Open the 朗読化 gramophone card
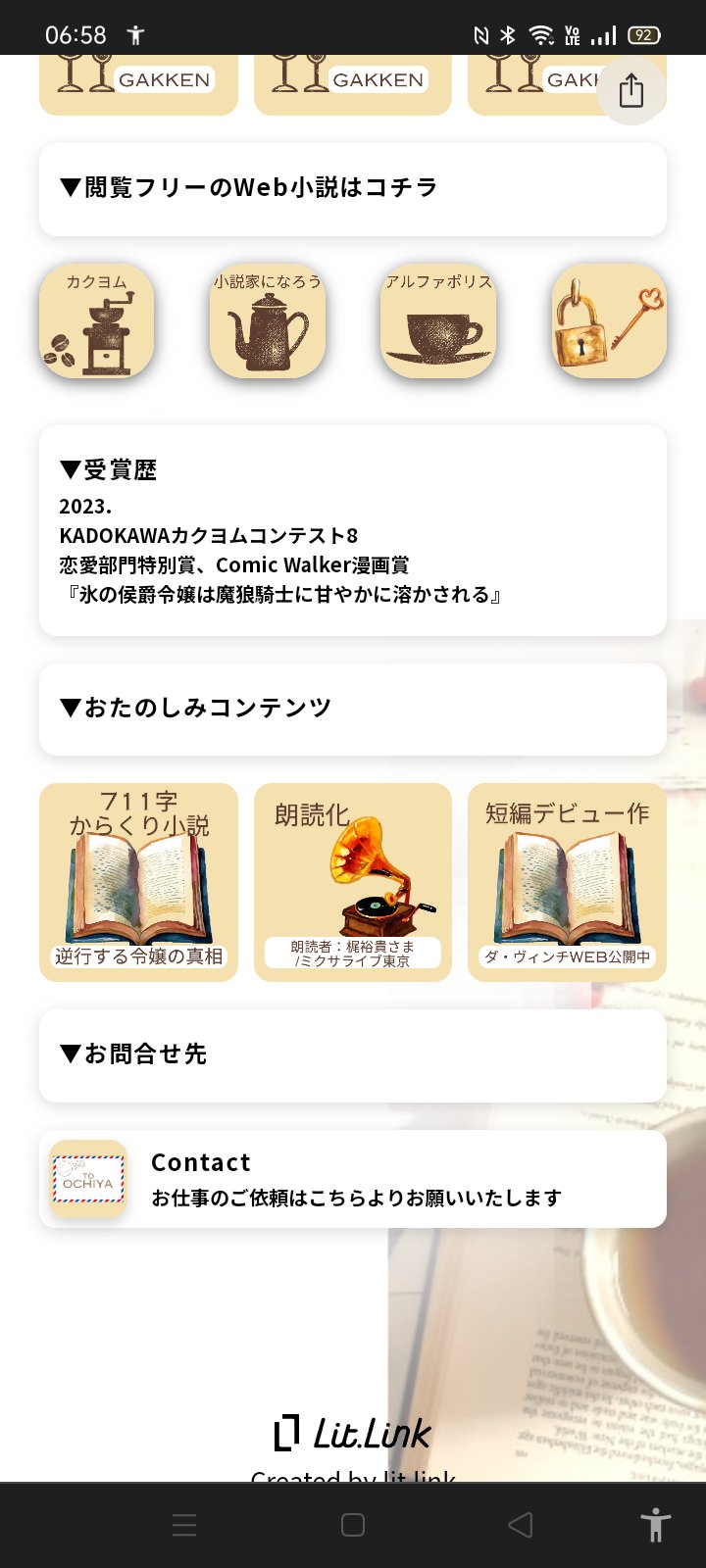 click(x=353, y=882)
